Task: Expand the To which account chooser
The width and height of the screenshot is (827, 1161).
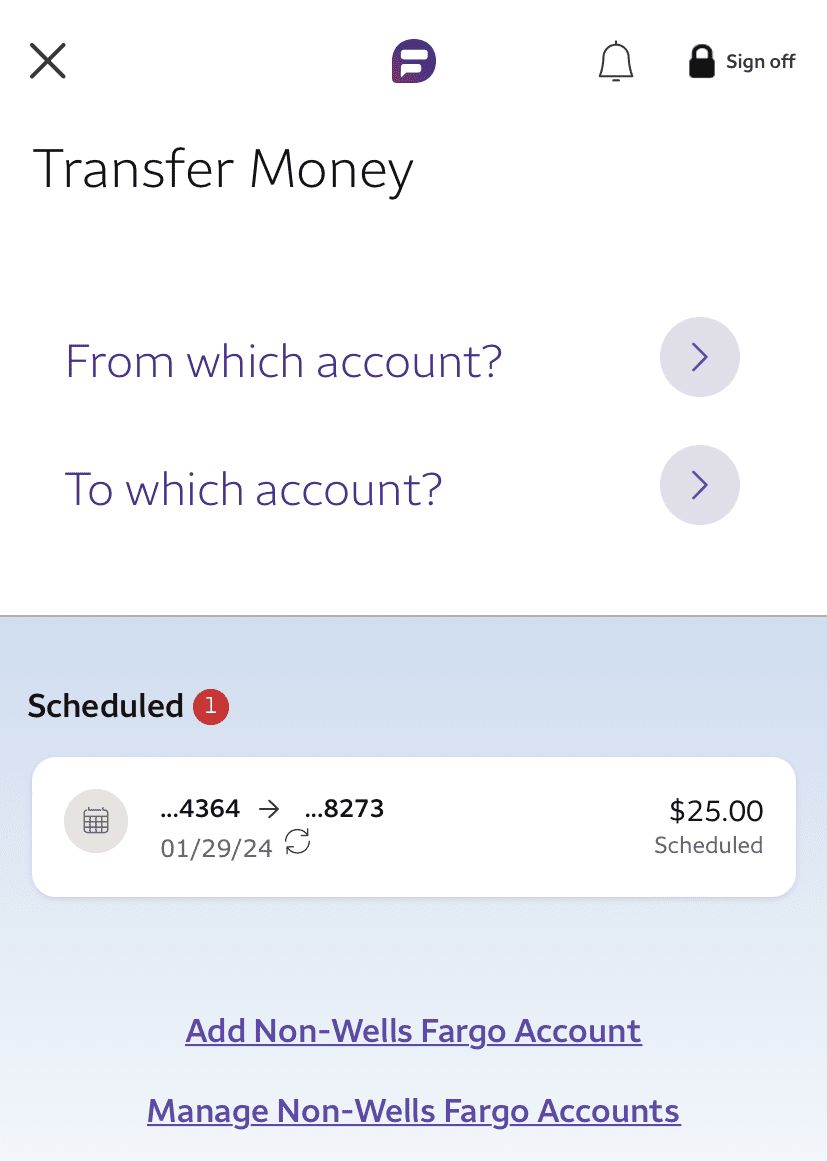Action: click(x=252, y=490)
